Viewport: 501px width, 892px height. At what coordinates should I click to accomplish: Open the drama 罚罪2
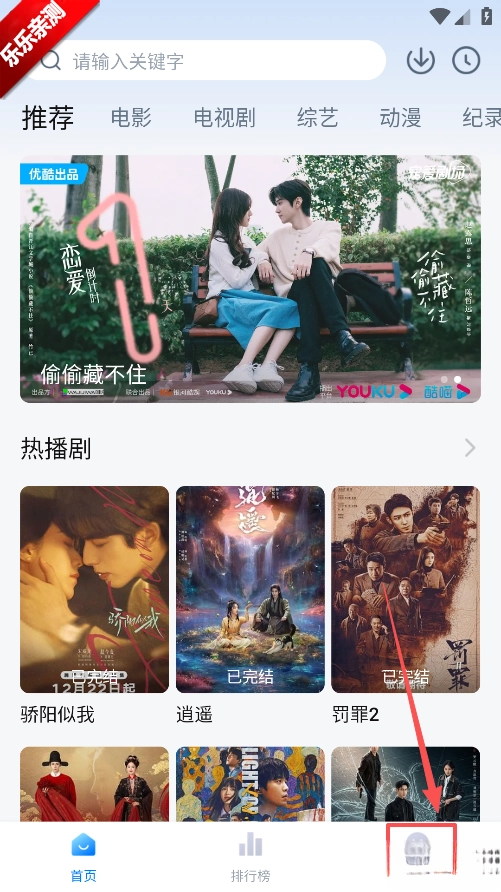[406, 605]
